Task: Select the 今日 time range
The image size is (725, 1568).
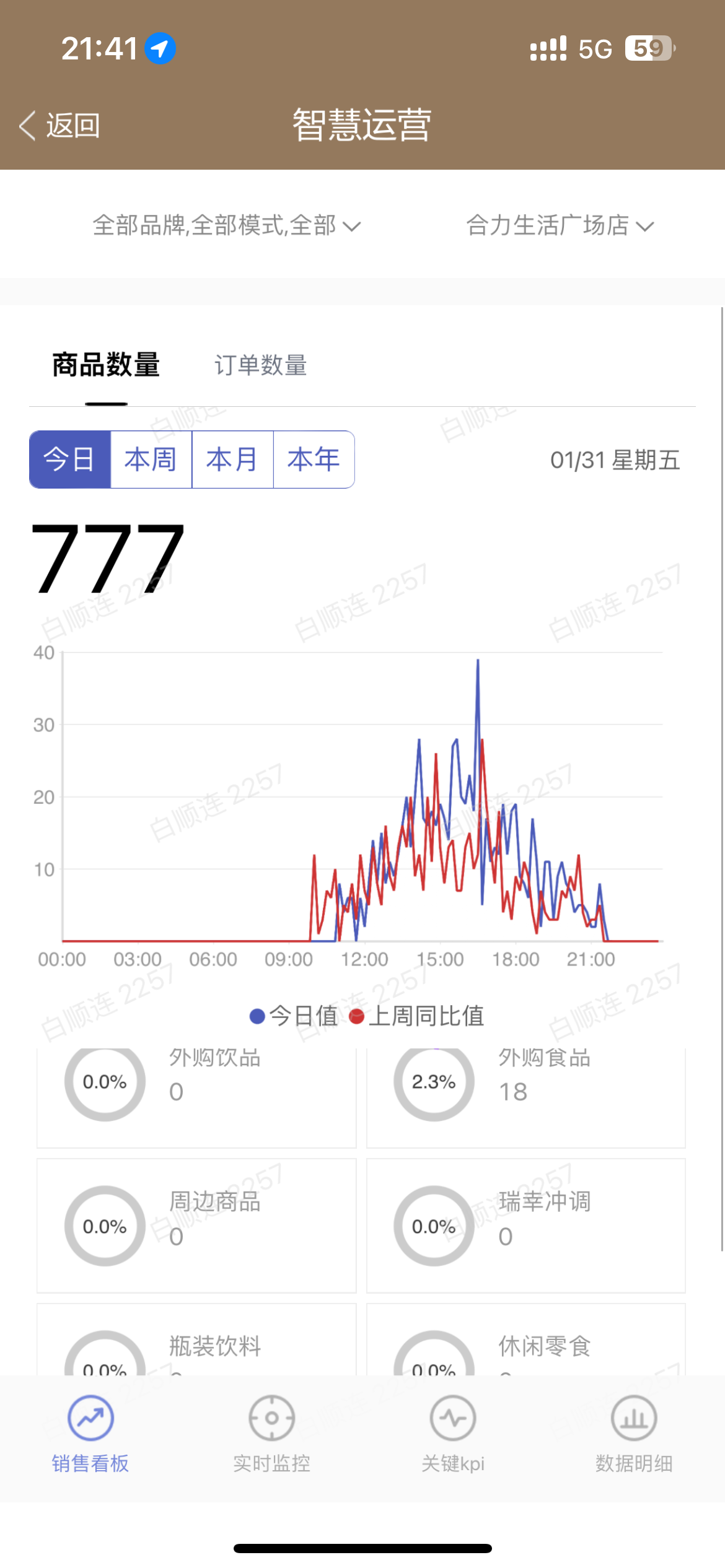Action: [70, 460]
